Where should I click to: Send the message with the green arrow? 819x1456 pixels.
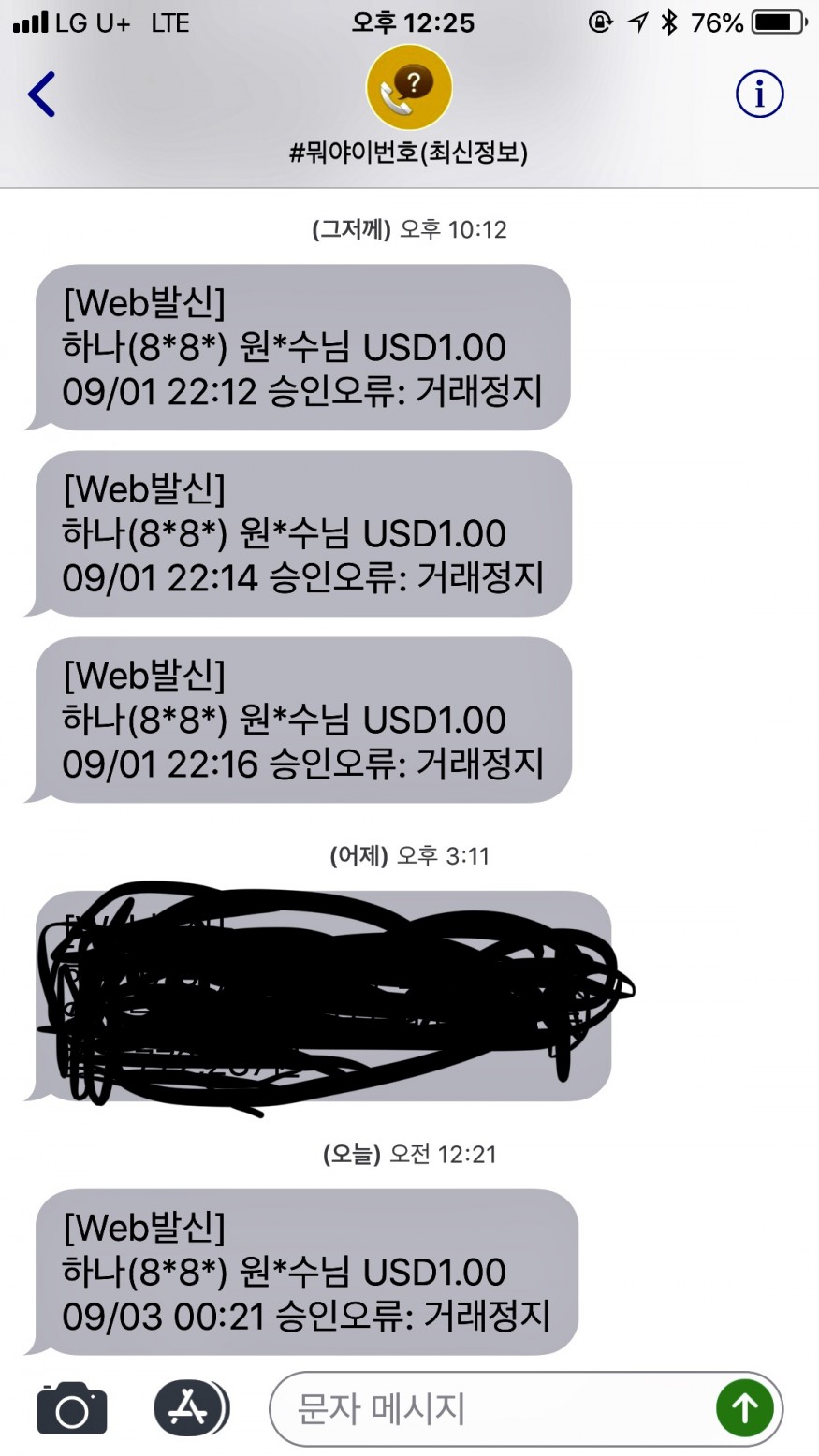pyautogui.click(x=745, y=1408)
